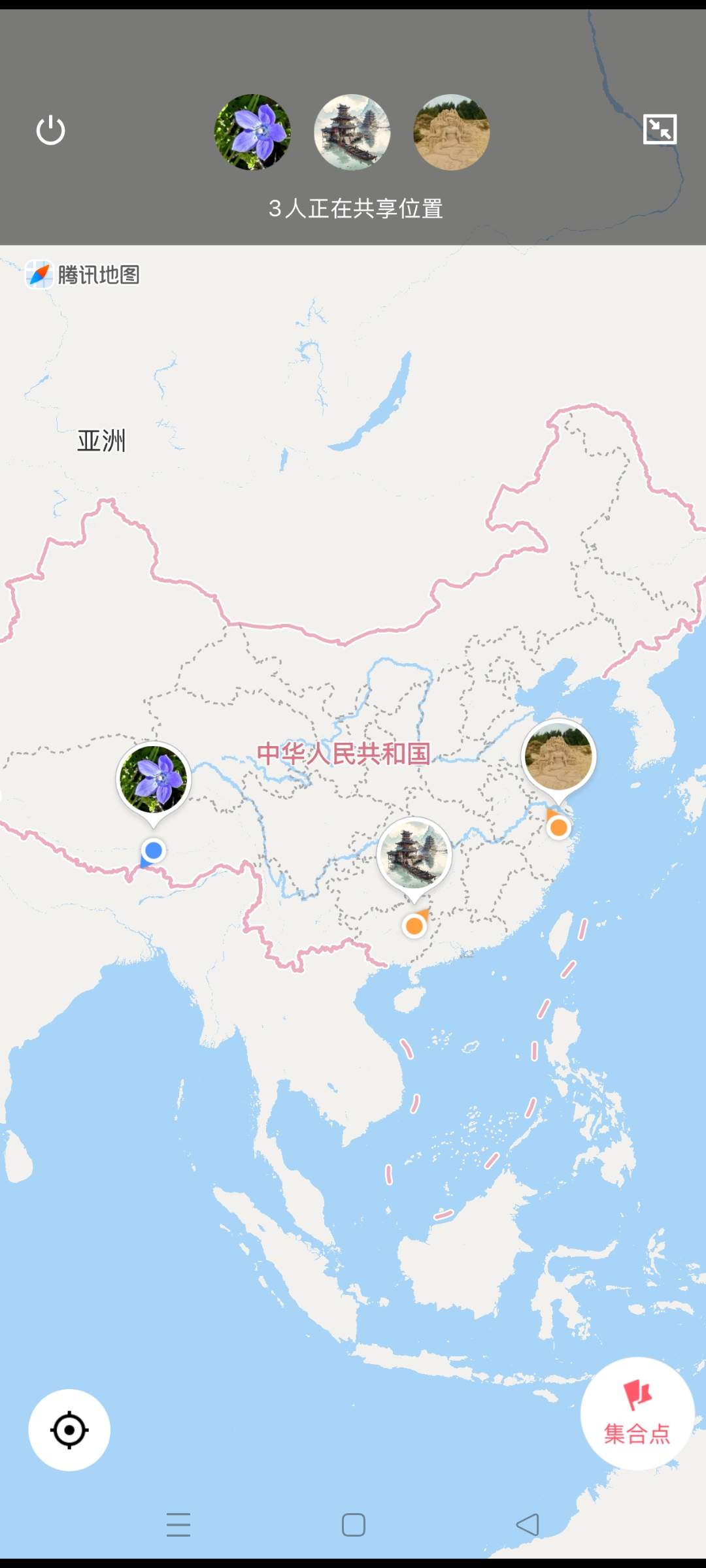Viewport: 706px width, 1568px height.
Task: Tap the purple flower marker on map
Action: point(154,779)
